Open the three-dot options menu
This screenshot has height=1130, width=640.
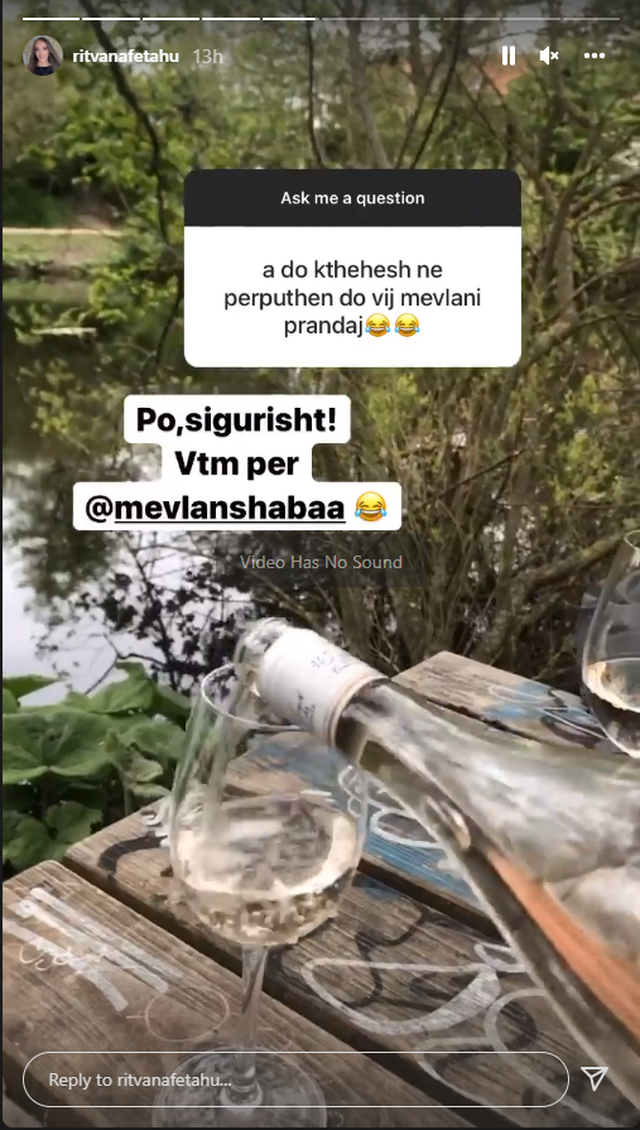point(594,56)
